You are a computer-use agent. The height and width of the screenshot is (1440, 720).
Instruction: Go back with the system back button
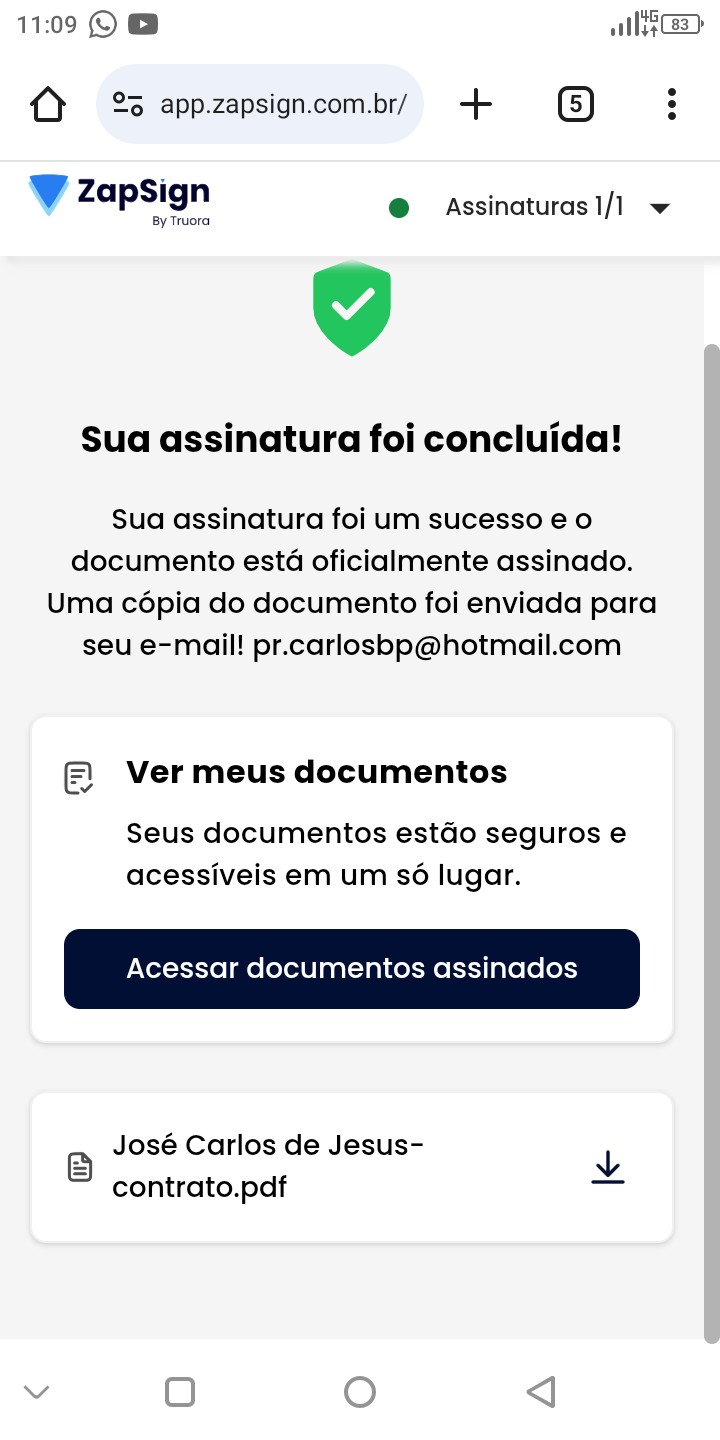(541, 1391)
